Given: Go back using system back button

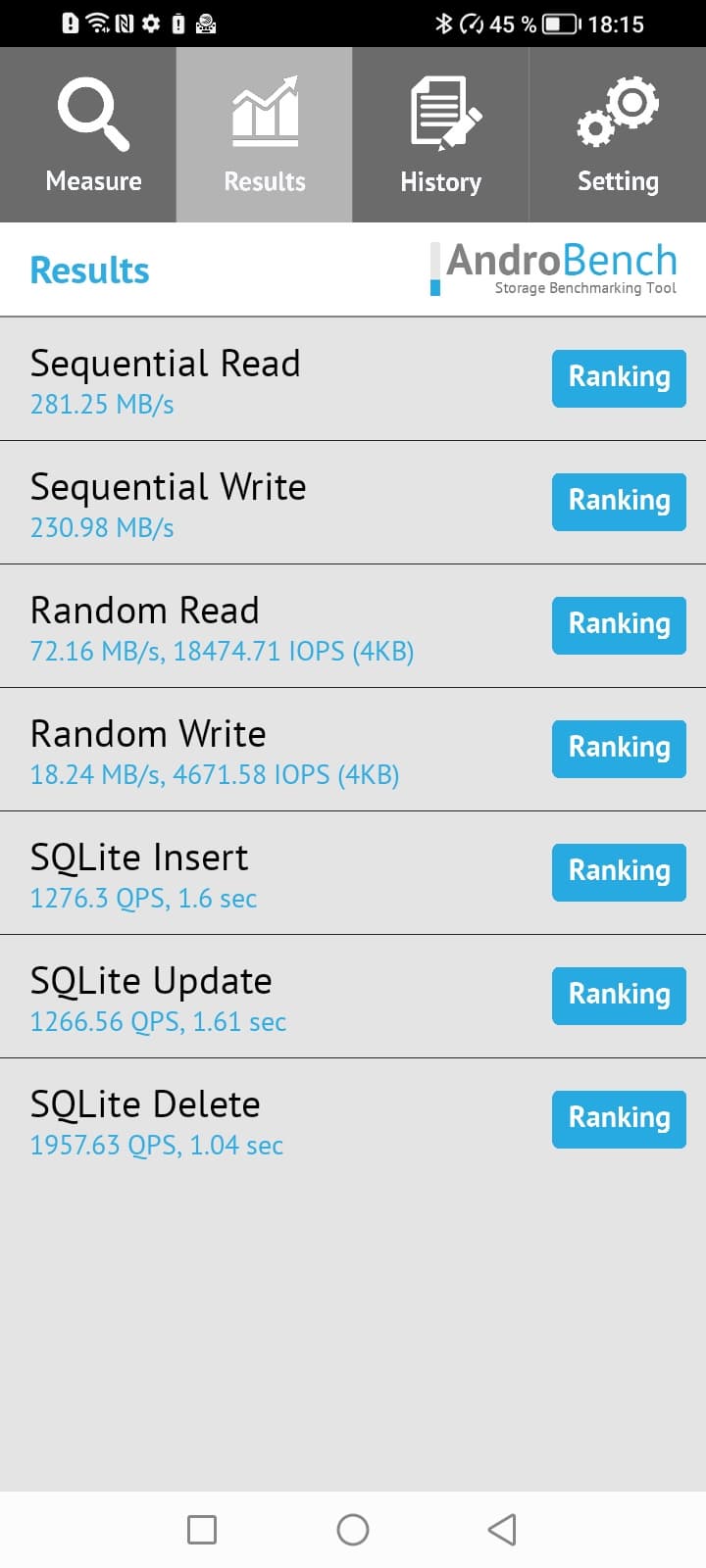Looking at the screenshot, I should pos(502,1530).
